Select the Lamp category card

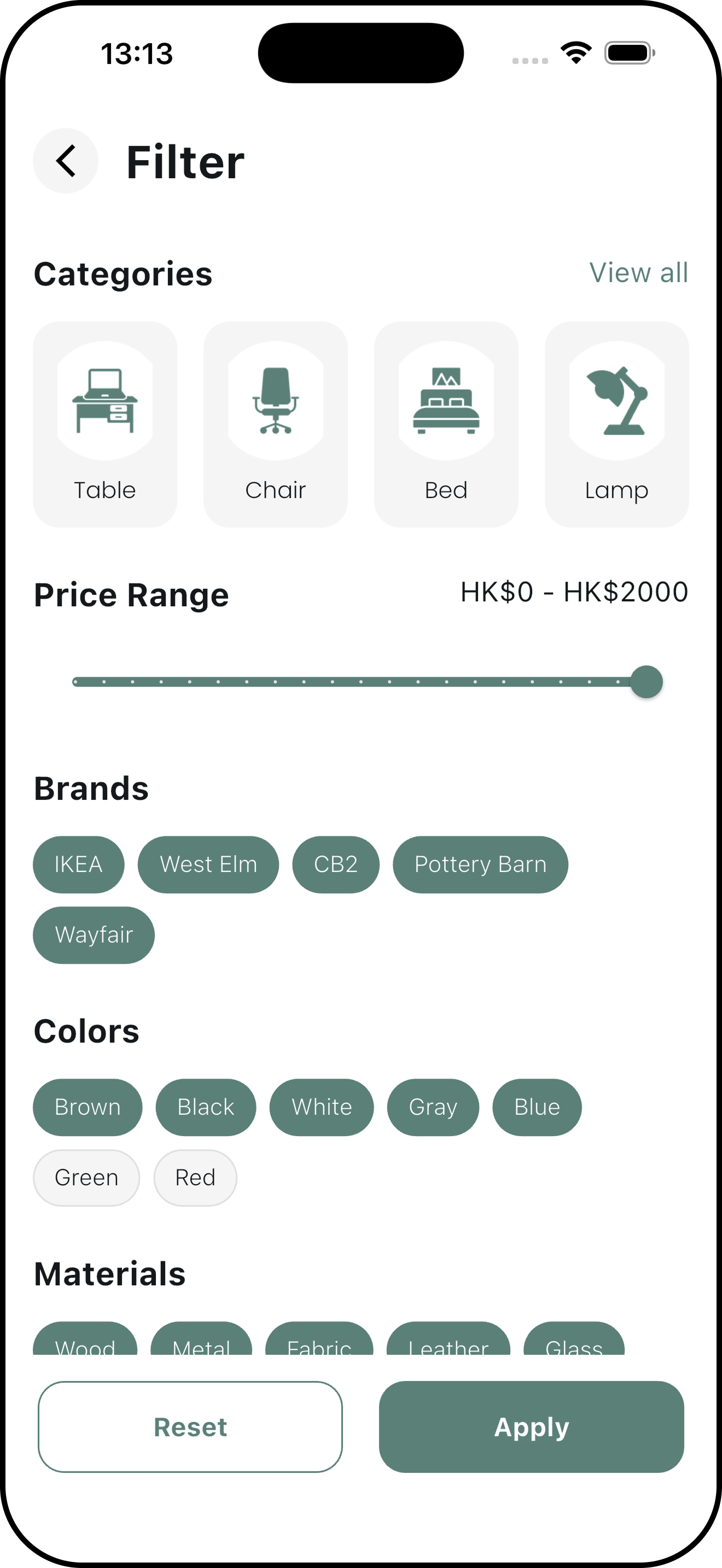click(x=616, y=424)
